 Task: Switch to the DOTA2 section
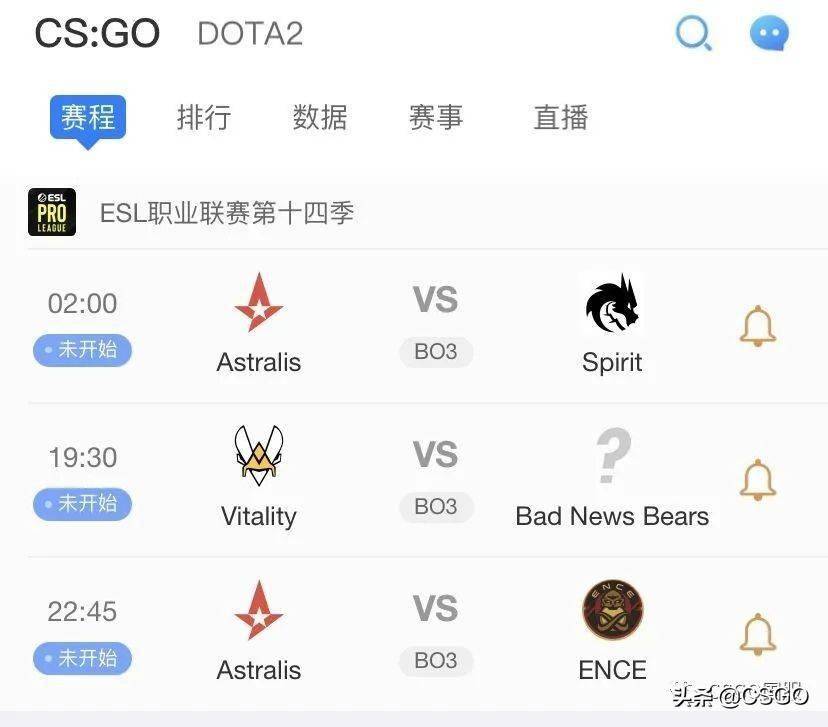point(250,34)
